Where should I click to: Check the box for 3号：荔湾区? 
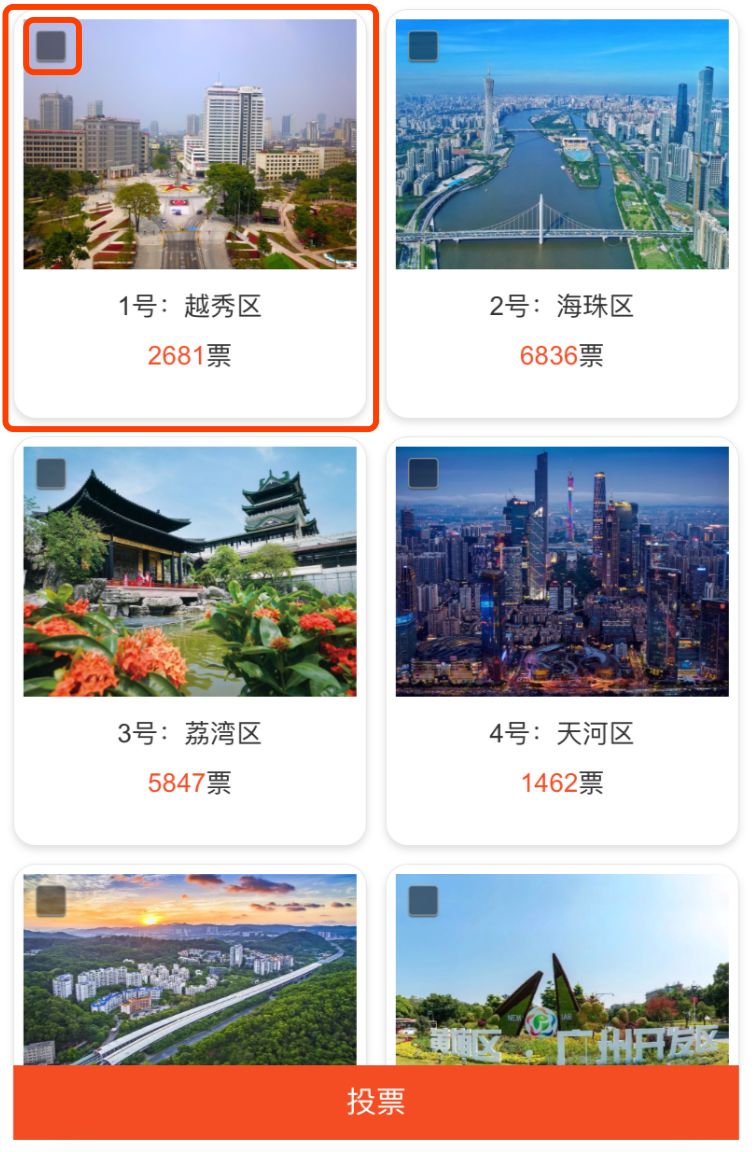point(51,474)
